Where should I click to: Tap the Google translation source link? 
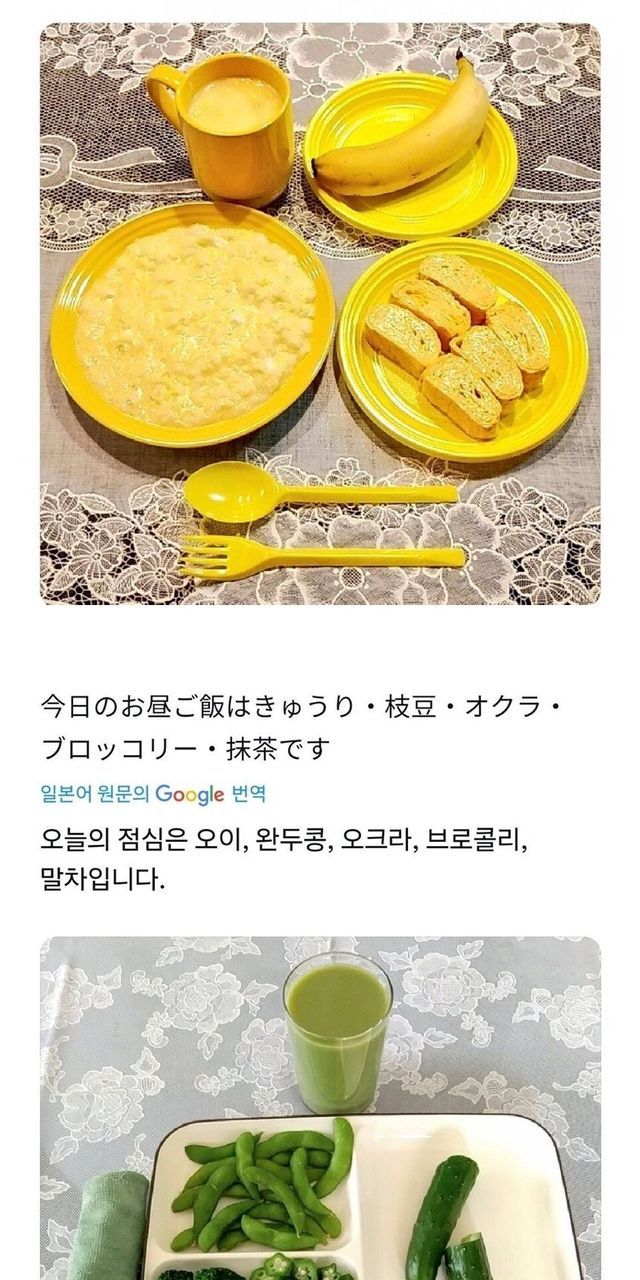tap(152, 794)
